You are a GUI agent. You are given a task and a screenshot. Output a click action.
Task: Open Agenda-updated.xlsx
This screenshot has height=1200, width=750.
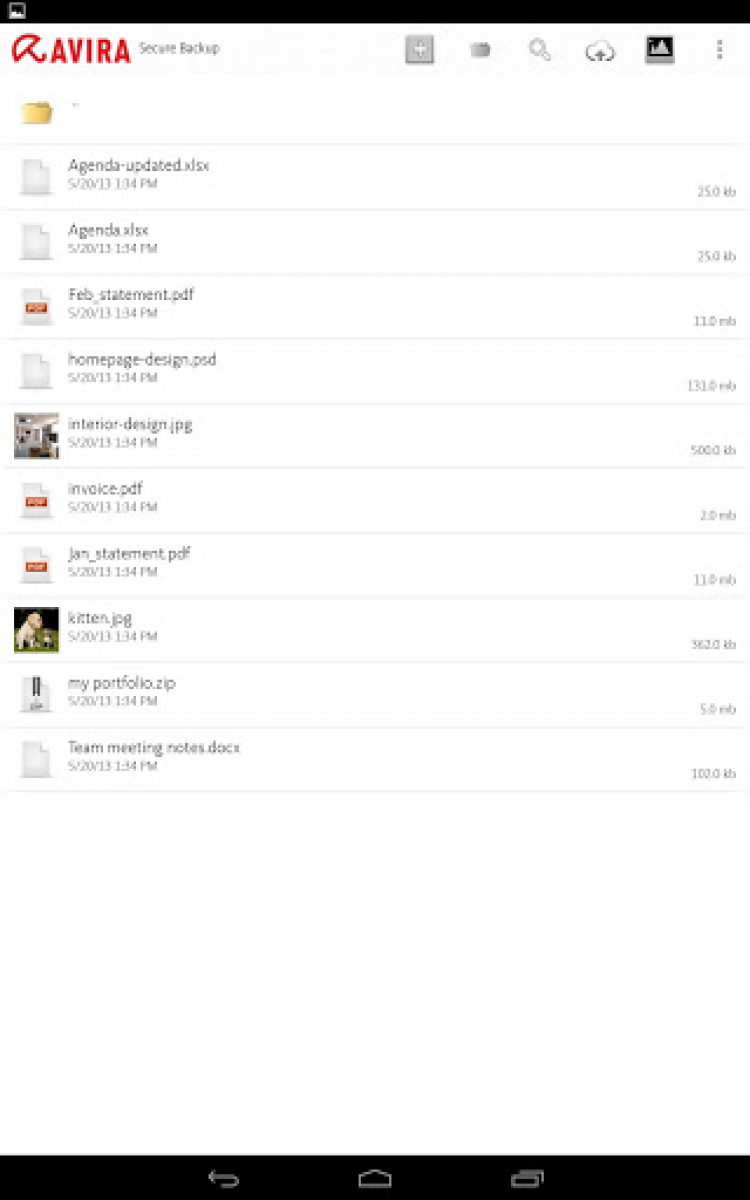click(x=139, y=166)
